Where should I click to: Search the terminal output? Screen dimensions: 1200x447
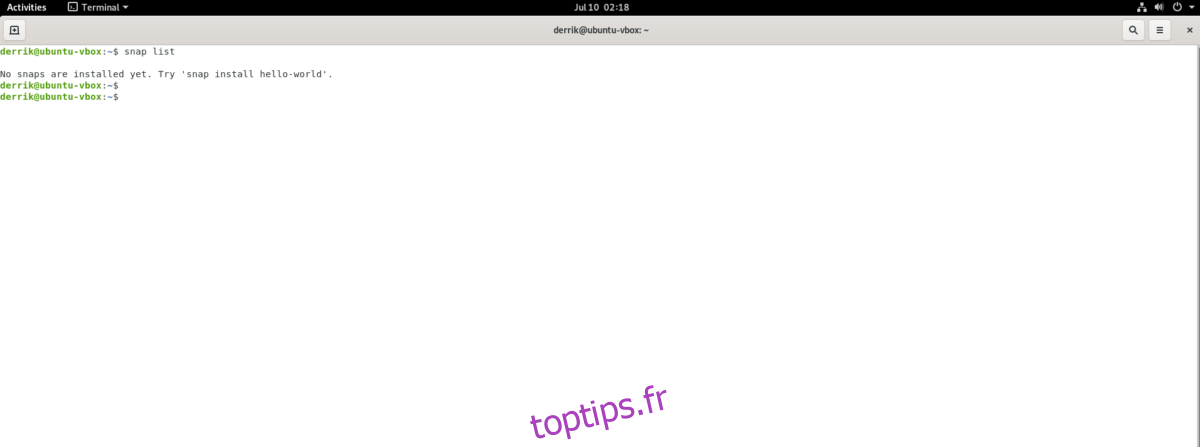point(1133,30)
